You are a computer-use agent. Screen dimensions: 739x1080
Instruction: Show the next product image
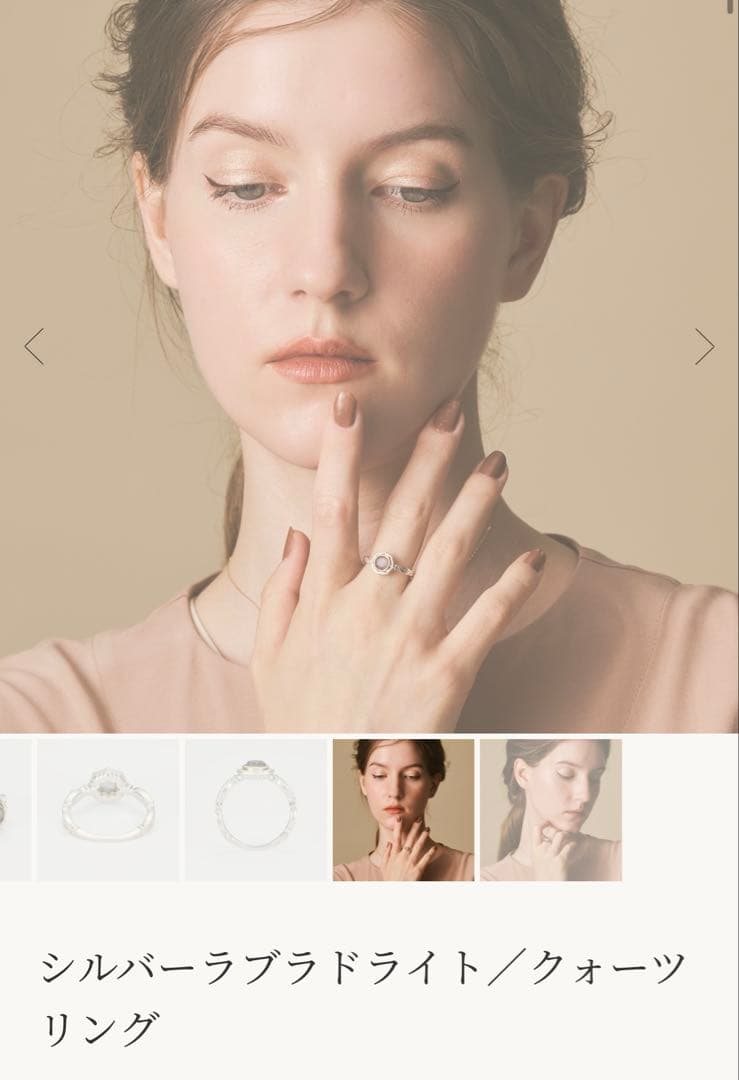pos(705,347)
